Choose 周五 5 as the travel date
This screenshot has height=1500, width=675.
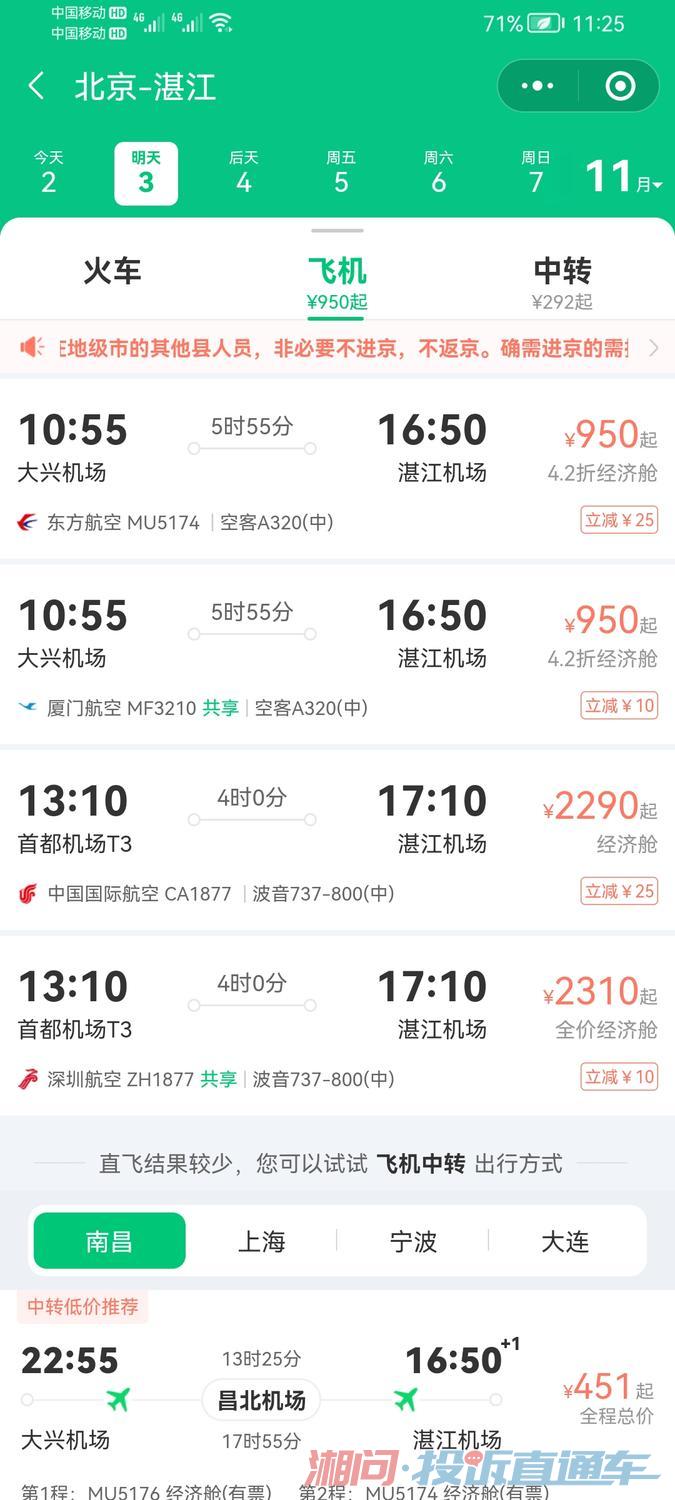pos(341,172)
